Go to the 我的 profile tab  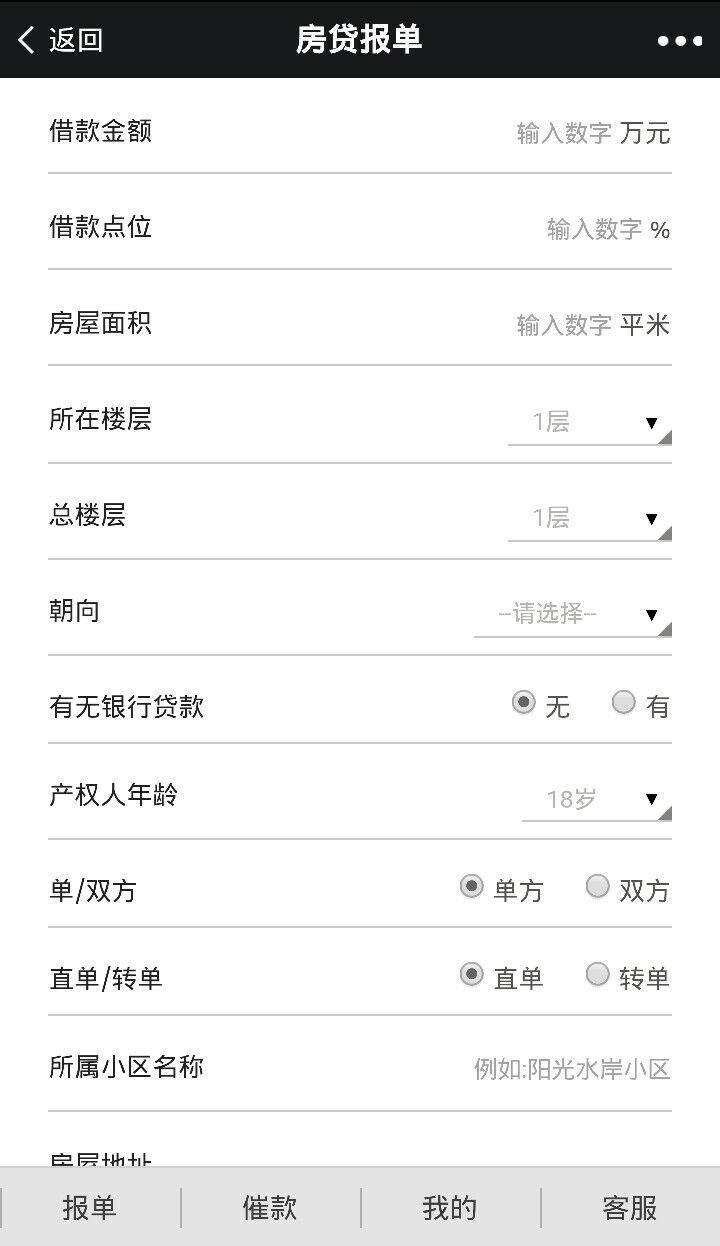click(449, 1209)
